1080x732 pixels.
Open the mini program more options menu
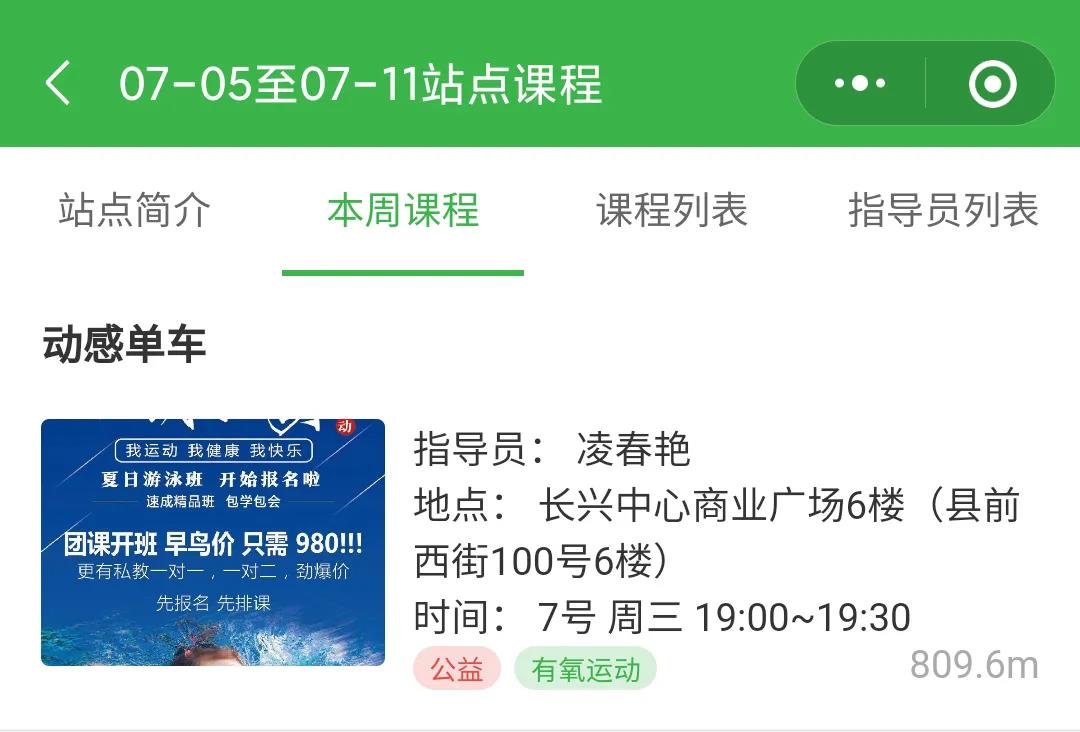point(860,83)
